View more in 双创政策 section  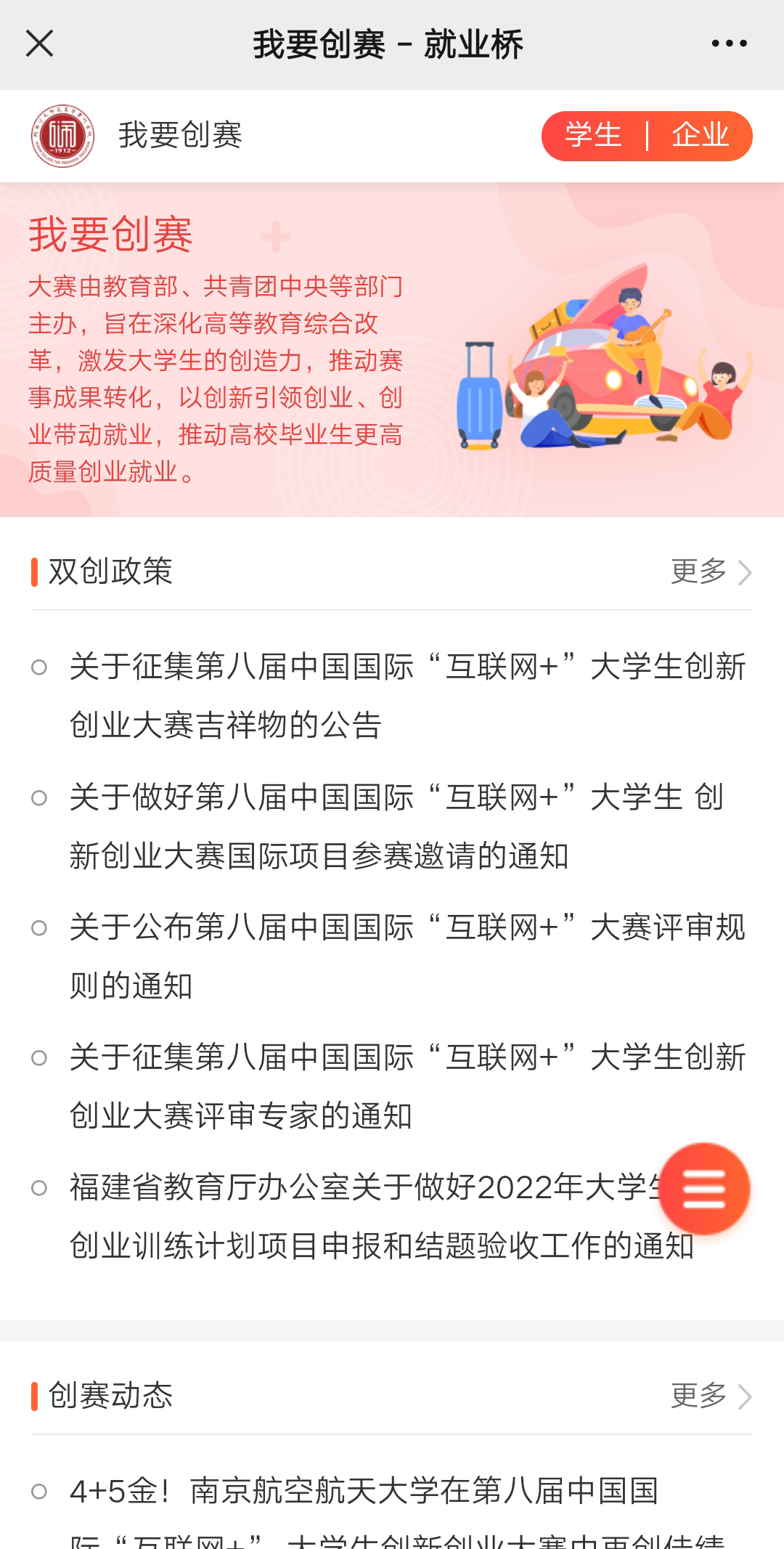pyautogui.click(x=711, y=572)
